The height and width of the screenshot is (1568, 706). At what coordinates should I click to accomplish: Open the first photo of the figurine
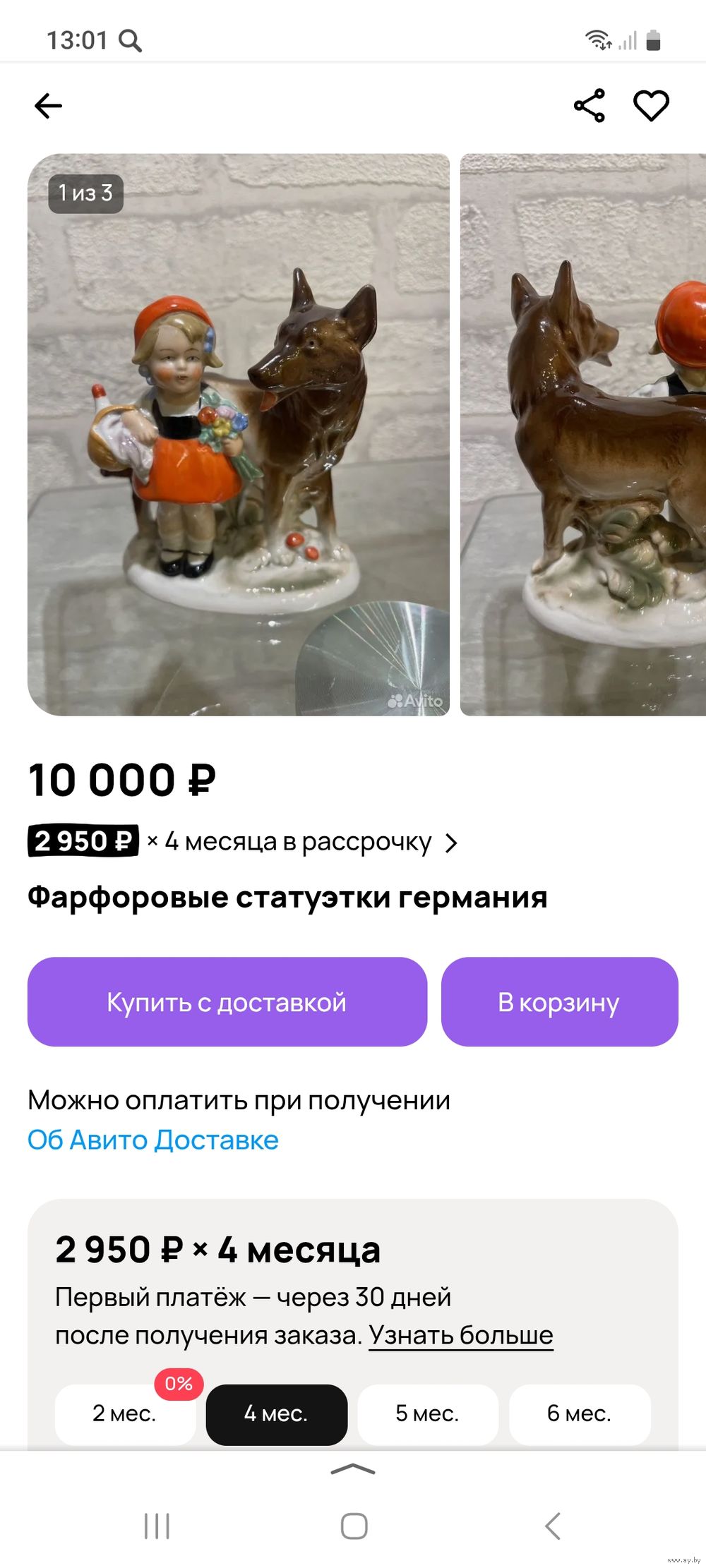pos(239,434)
